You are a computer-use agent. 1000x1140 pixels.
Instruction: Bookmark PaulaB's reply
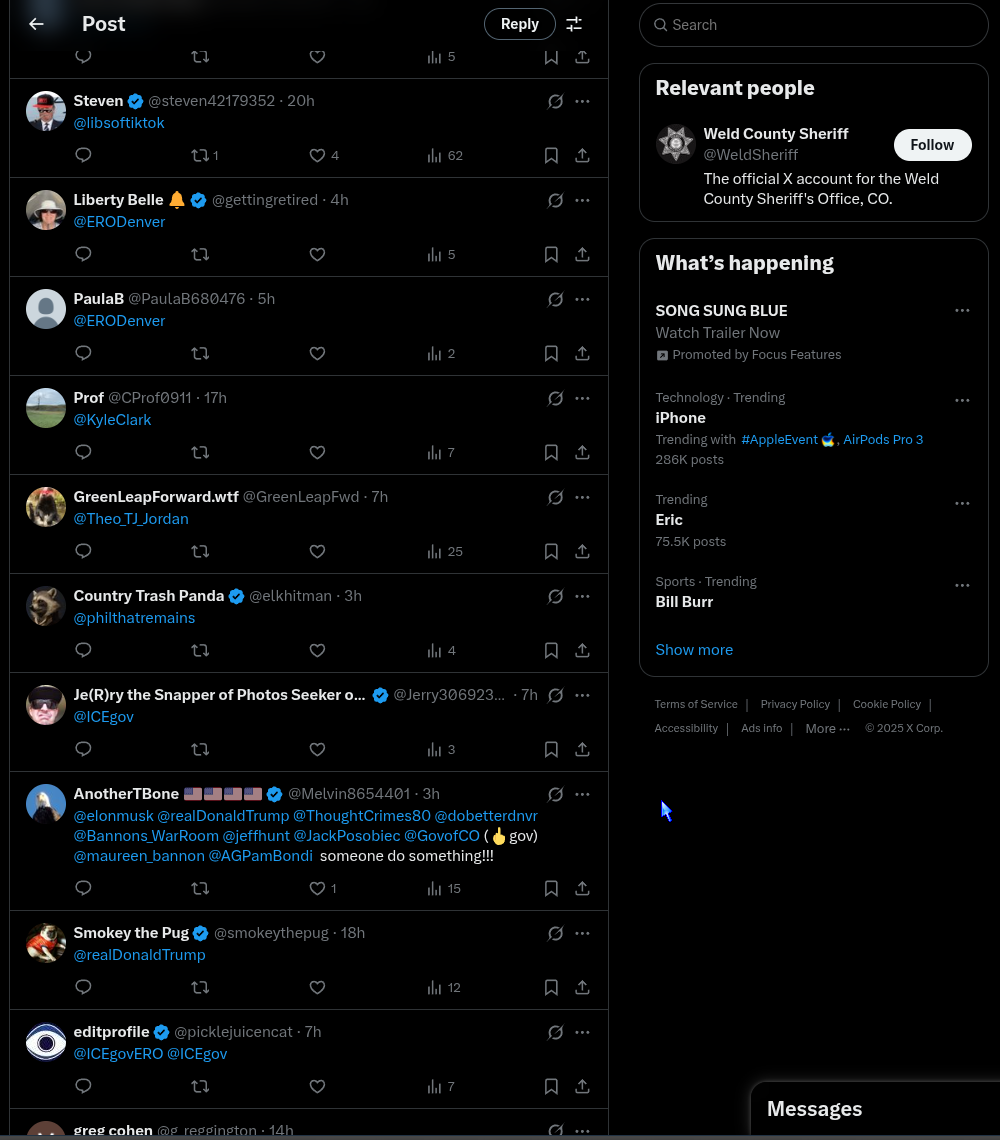tap(551, 353)
